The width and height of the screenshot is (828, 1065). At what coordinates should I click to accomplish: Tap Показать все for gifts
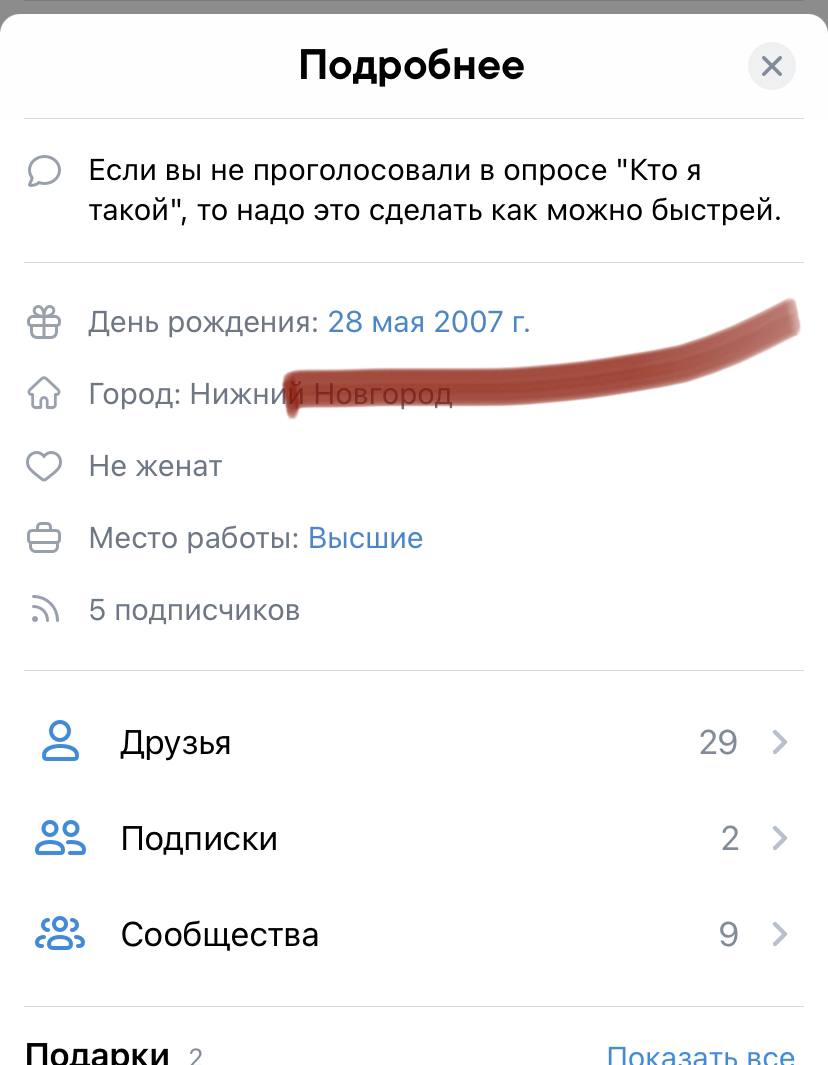coord(700,1054)
